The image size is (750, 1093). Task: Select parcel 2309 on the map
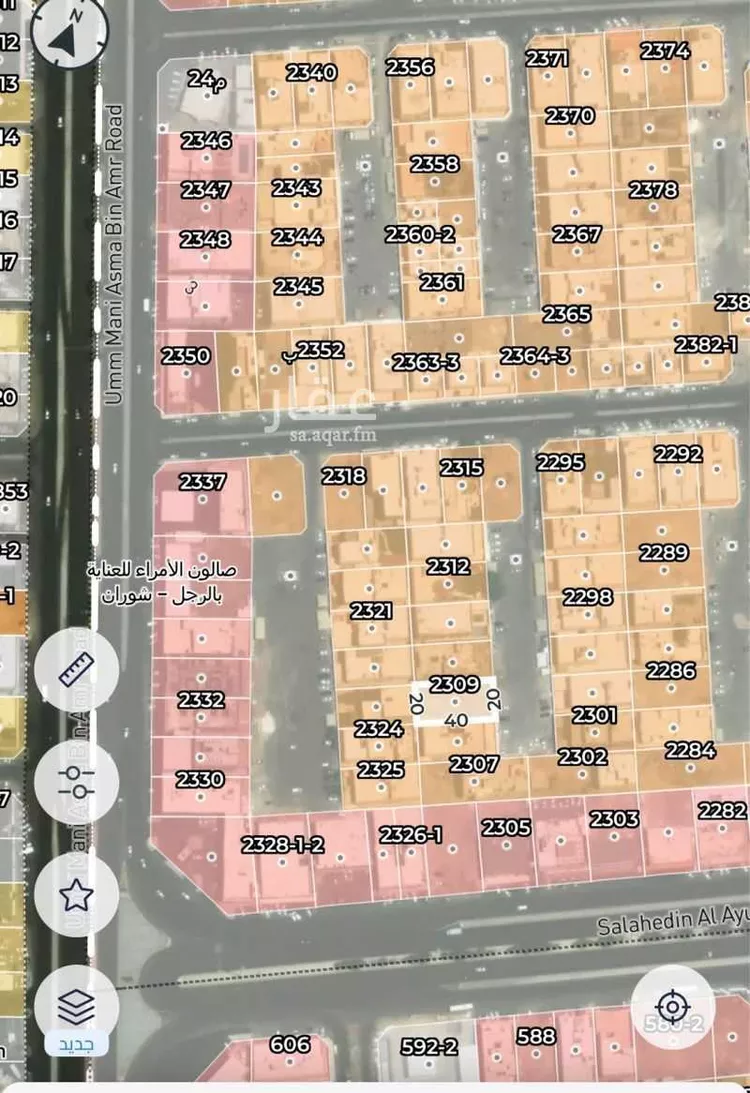[x=455, y=700]
